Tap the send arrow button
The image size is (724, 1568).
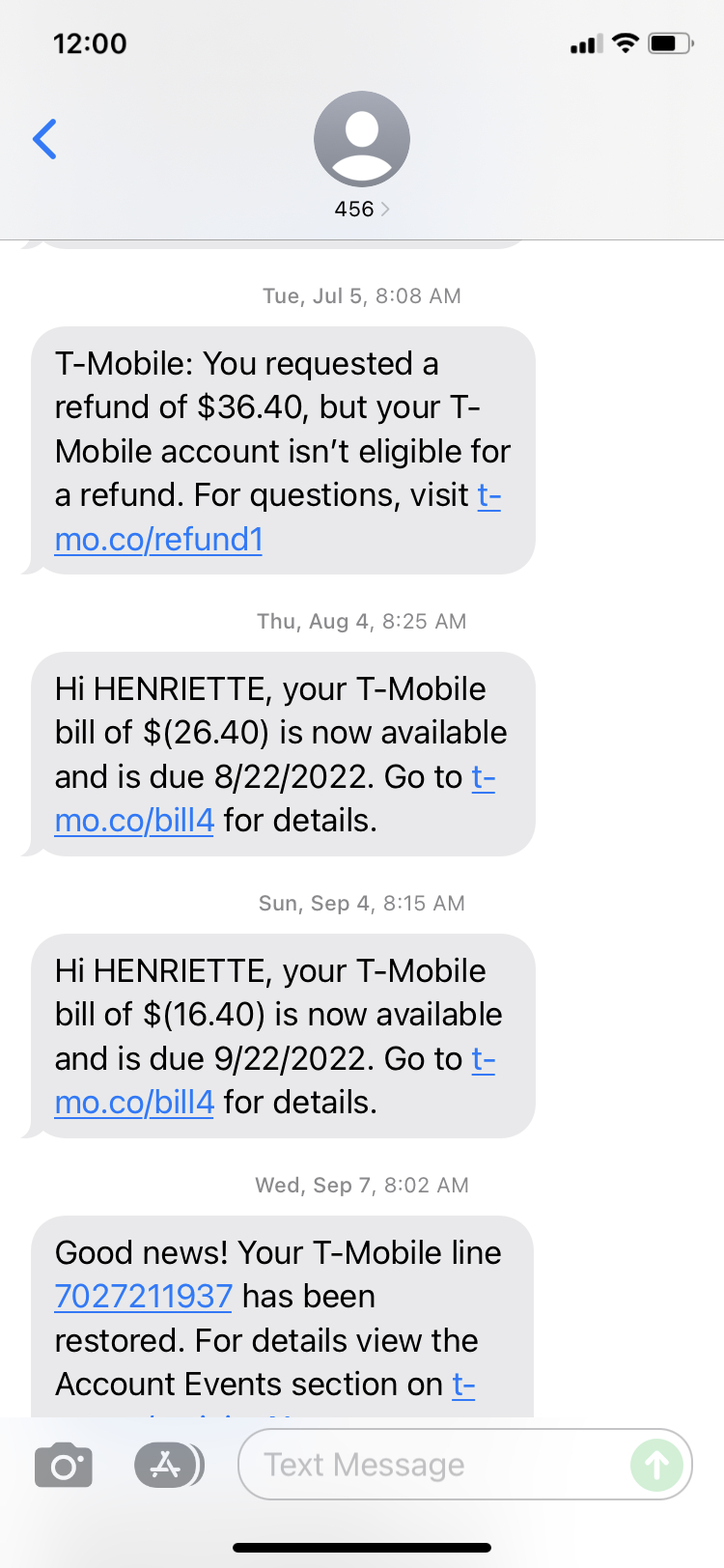655,1465
